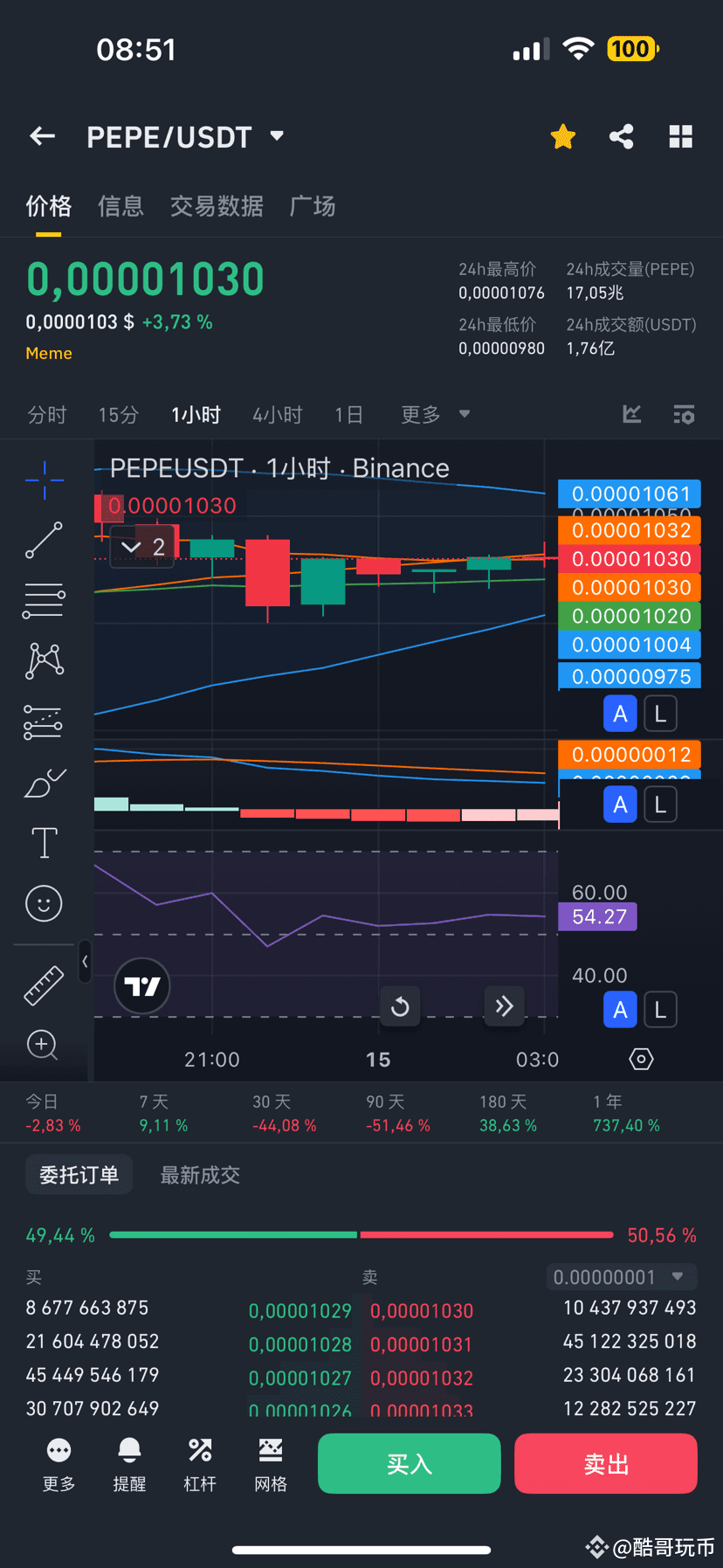Select the crosshair tool
The width and height of the screenshot is (723, 1568).
click(44, 480)
